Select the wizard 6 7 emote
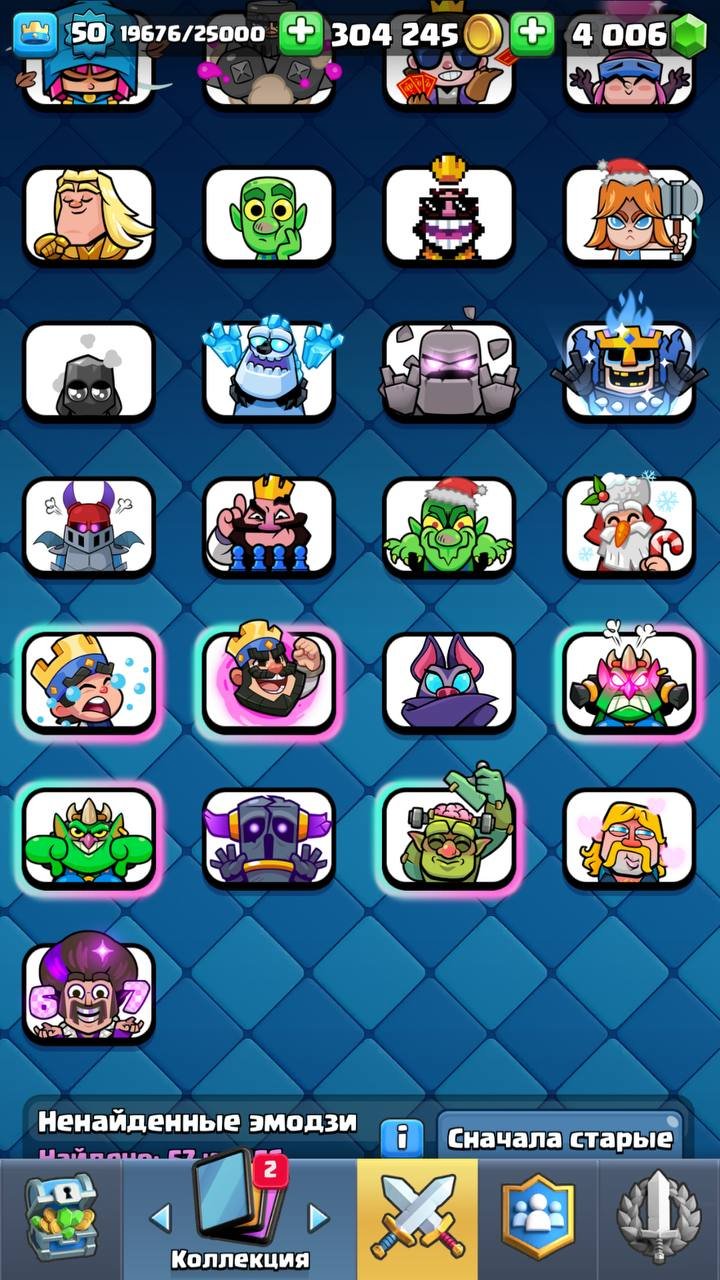Viewport: 720px width, 1280px height. tap(89, 992)
